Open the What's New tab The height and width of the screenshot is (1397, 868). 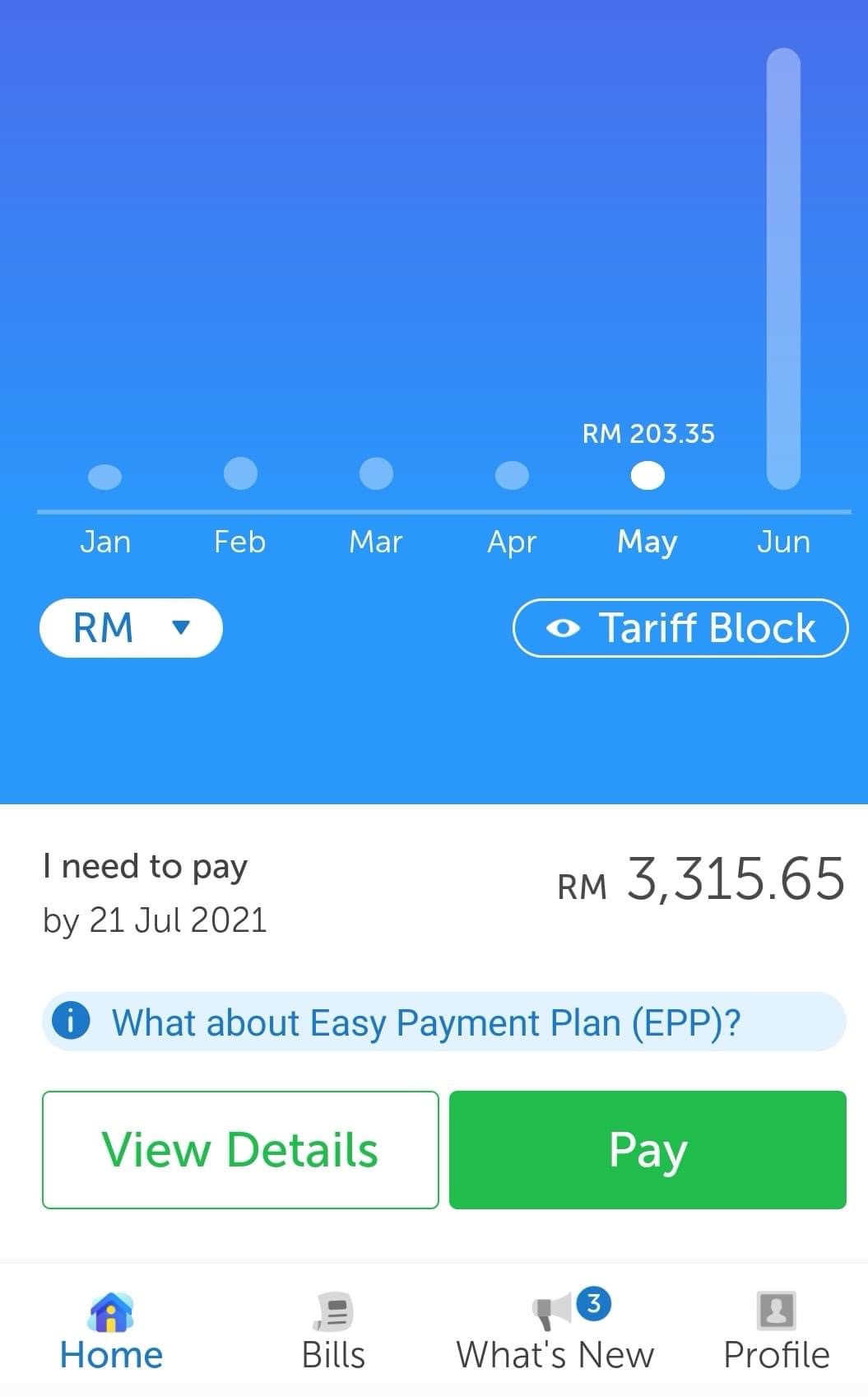[x=555, y=1331]
